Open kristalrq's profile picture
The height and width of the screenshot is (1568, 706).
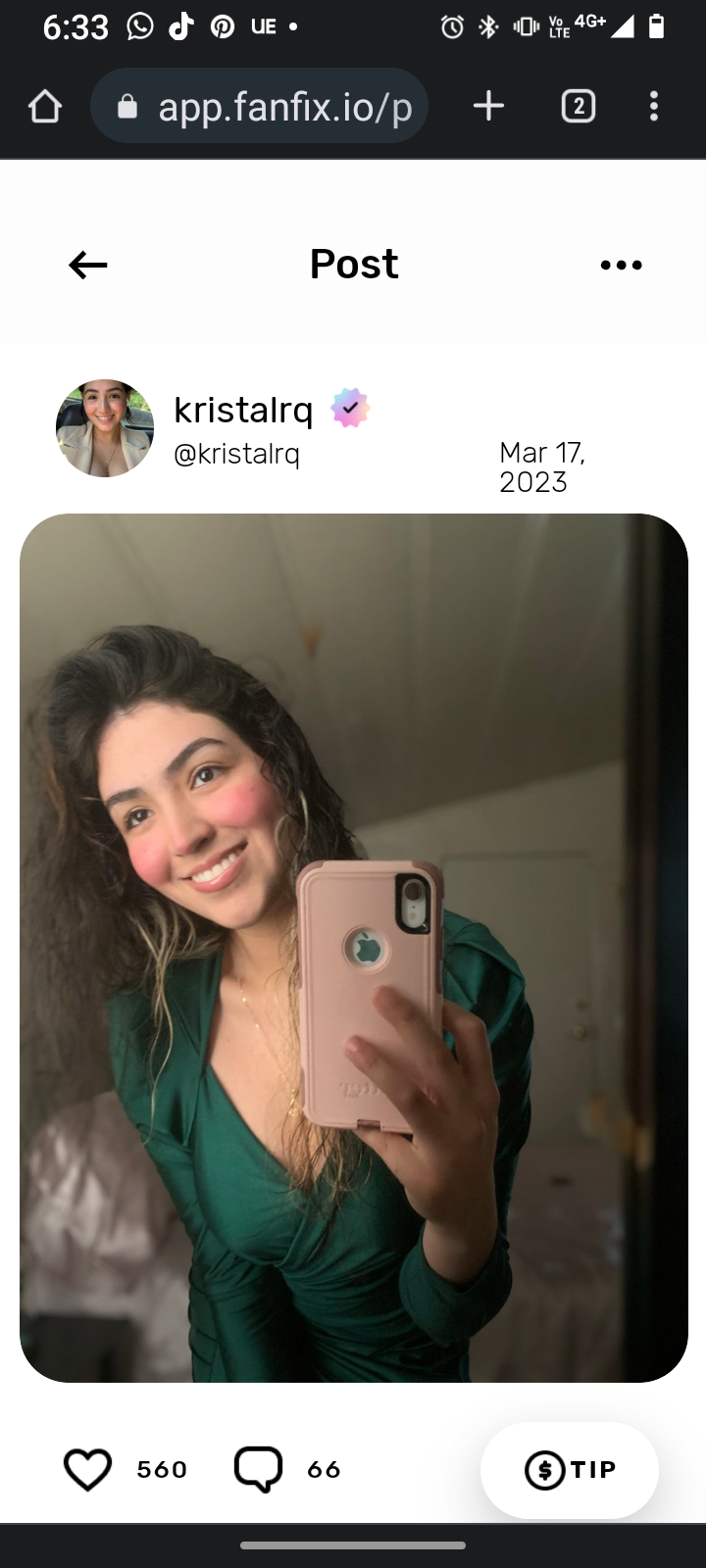click(105, 428)
